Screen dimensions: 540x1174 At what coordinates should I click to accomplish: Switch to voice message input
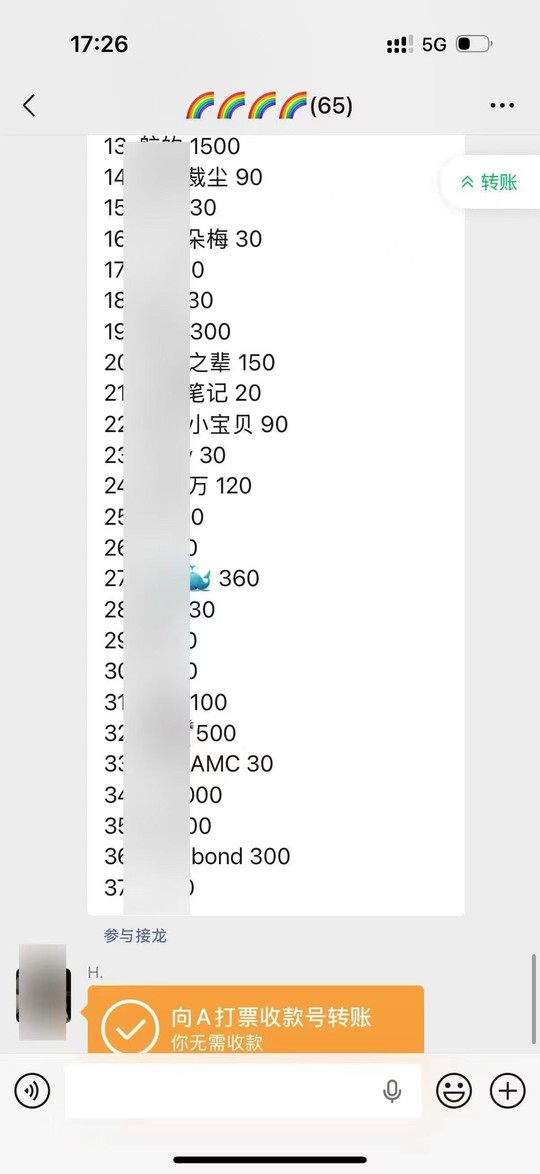(32, 1090)
